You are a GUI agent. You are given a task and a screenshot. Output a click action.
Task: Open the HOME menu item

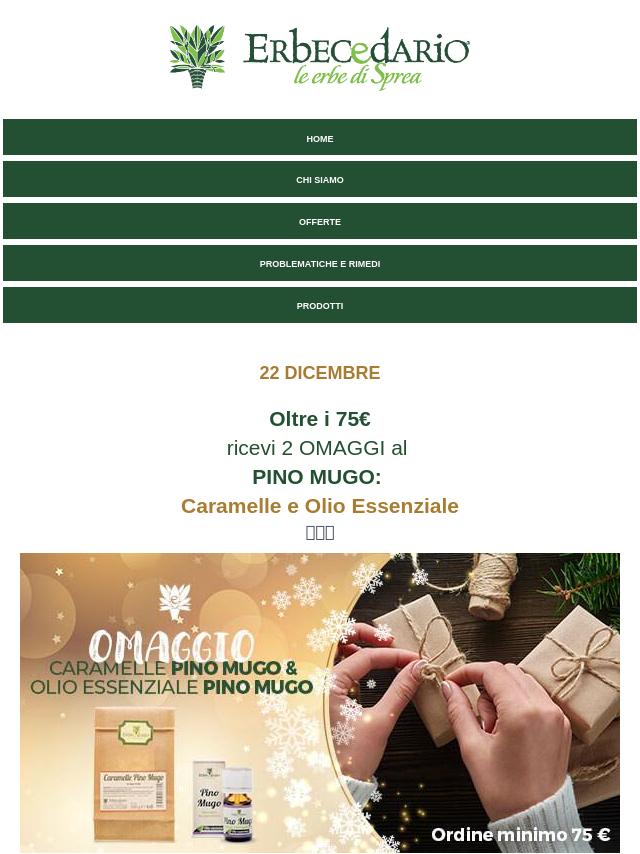(320, 138)
